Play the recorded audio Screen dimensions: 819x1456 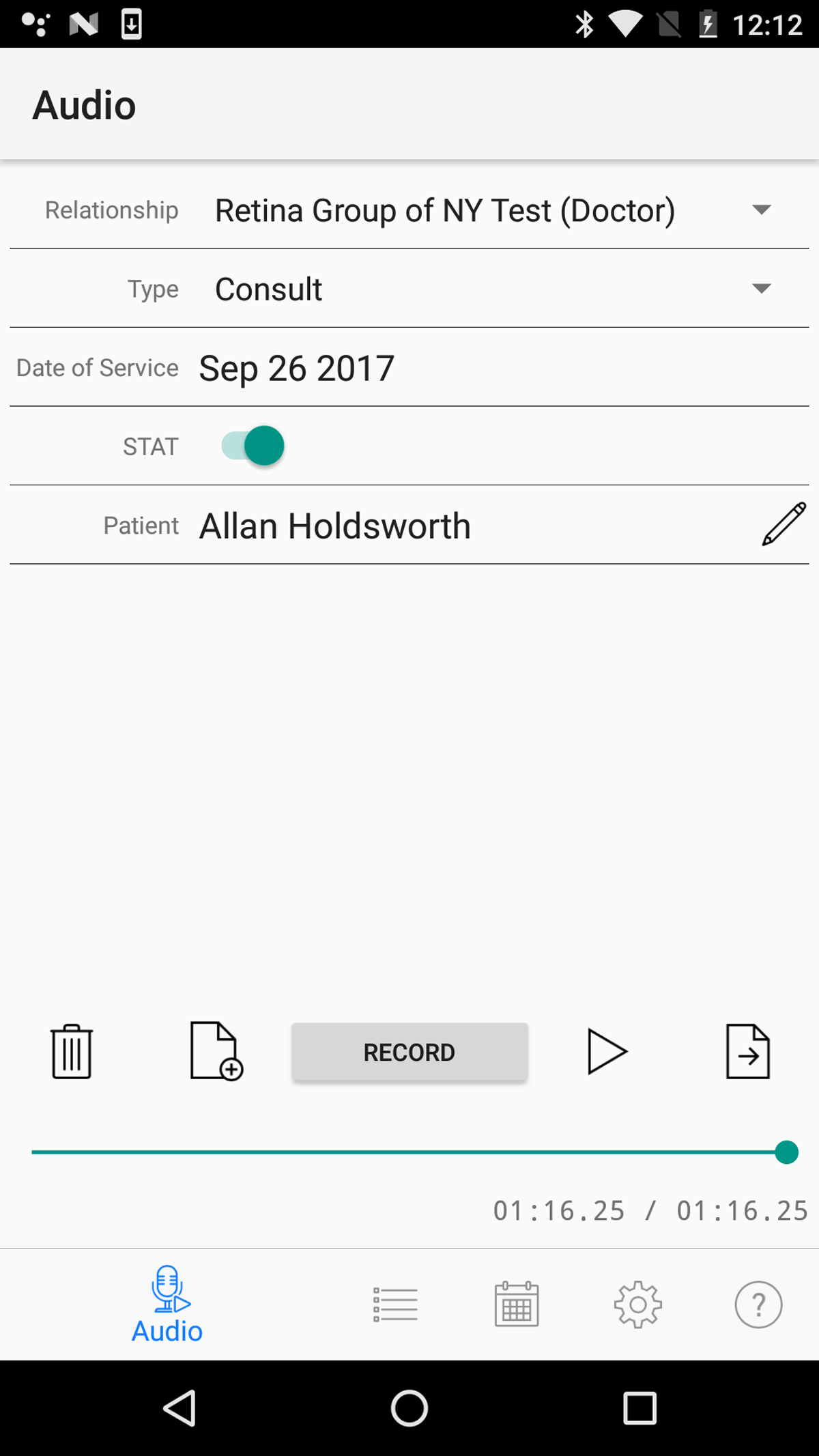(607, 1052)
